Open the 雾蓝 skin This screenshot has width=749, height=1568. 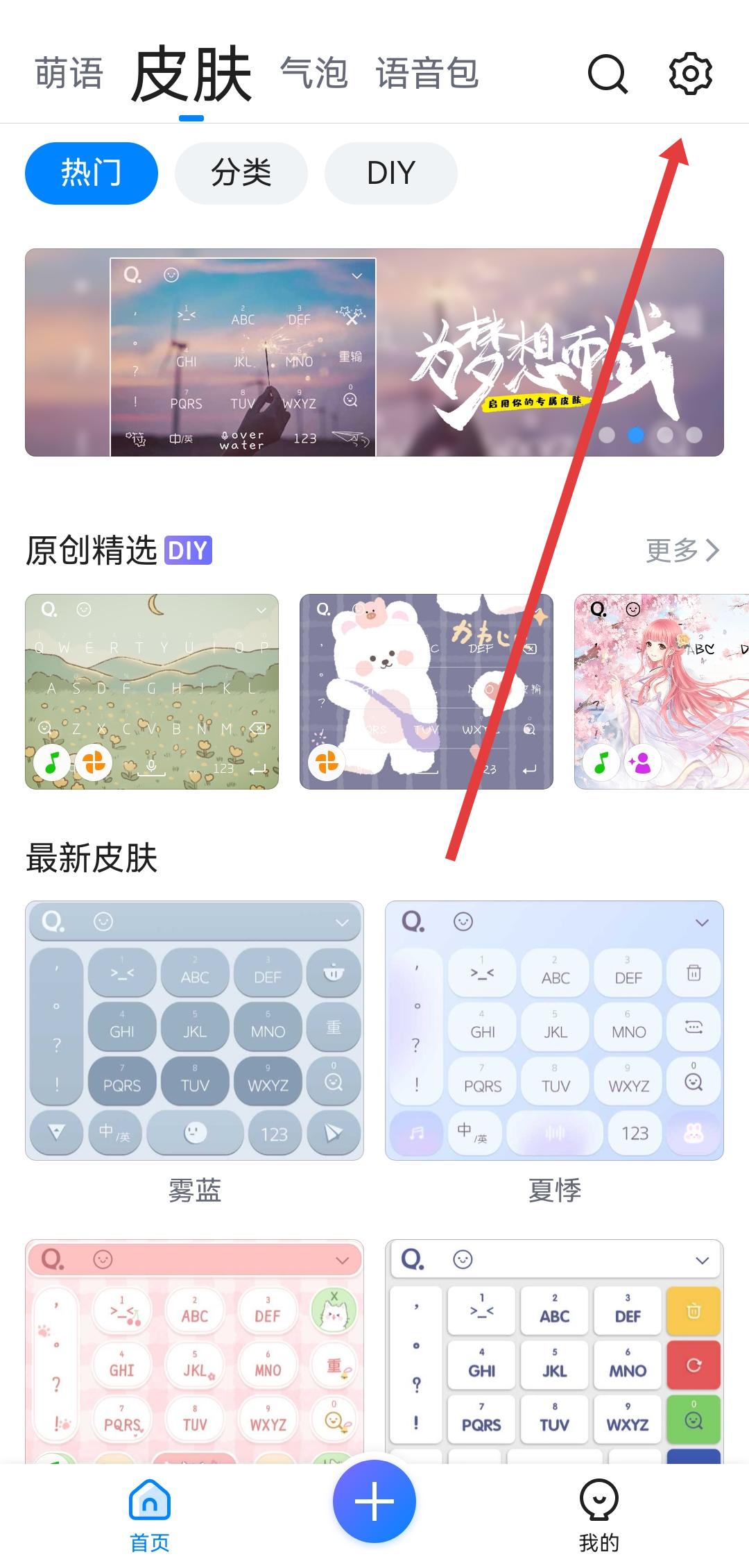point(194,1030)
